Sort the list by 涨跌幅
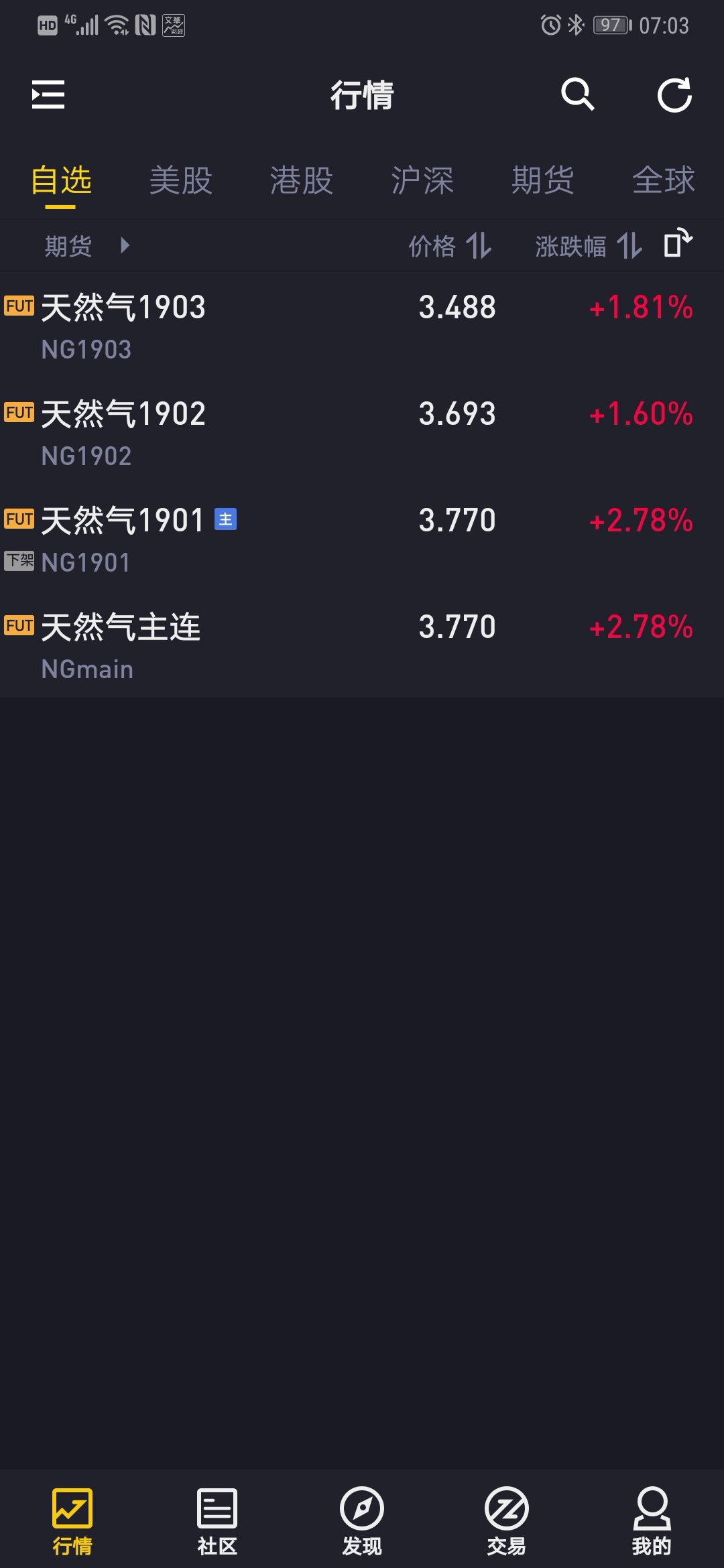Viewport: 724px width, 1568px height. [x=589, y=246]
